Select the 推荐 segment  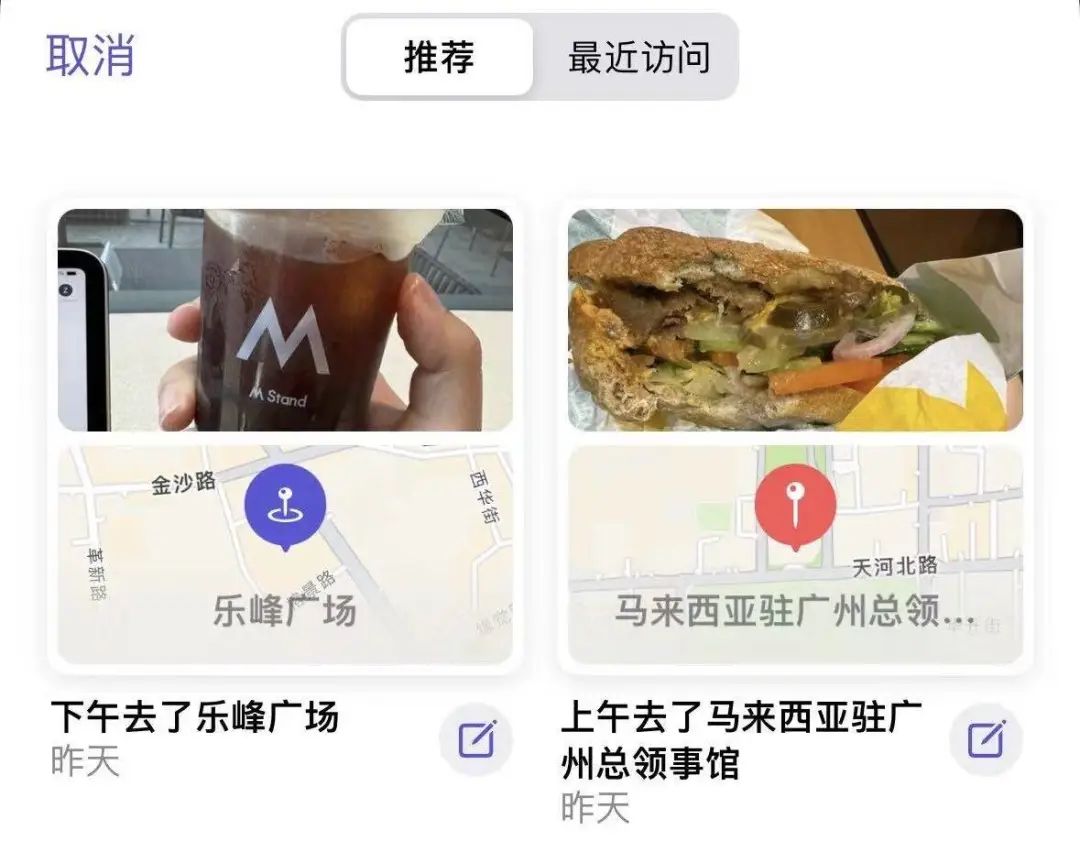click(x=439, y=57)
